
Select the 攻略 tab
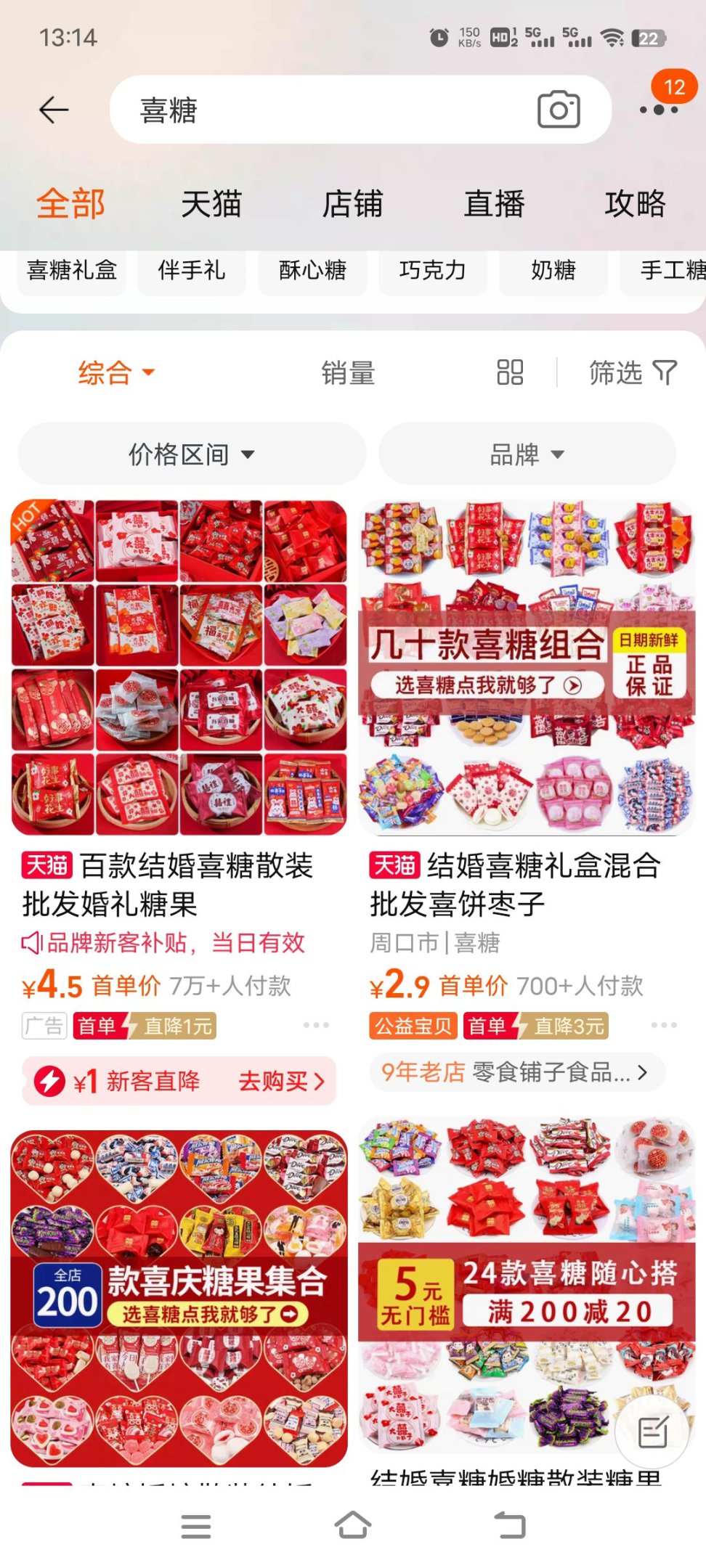pos(635,204)
